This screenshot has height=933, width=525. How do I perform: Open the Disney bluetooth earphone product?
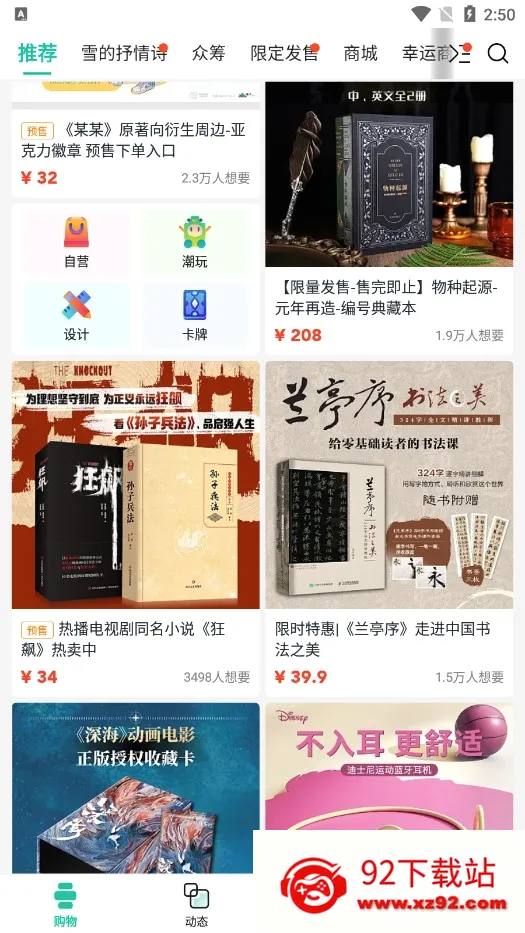point(389,766)
